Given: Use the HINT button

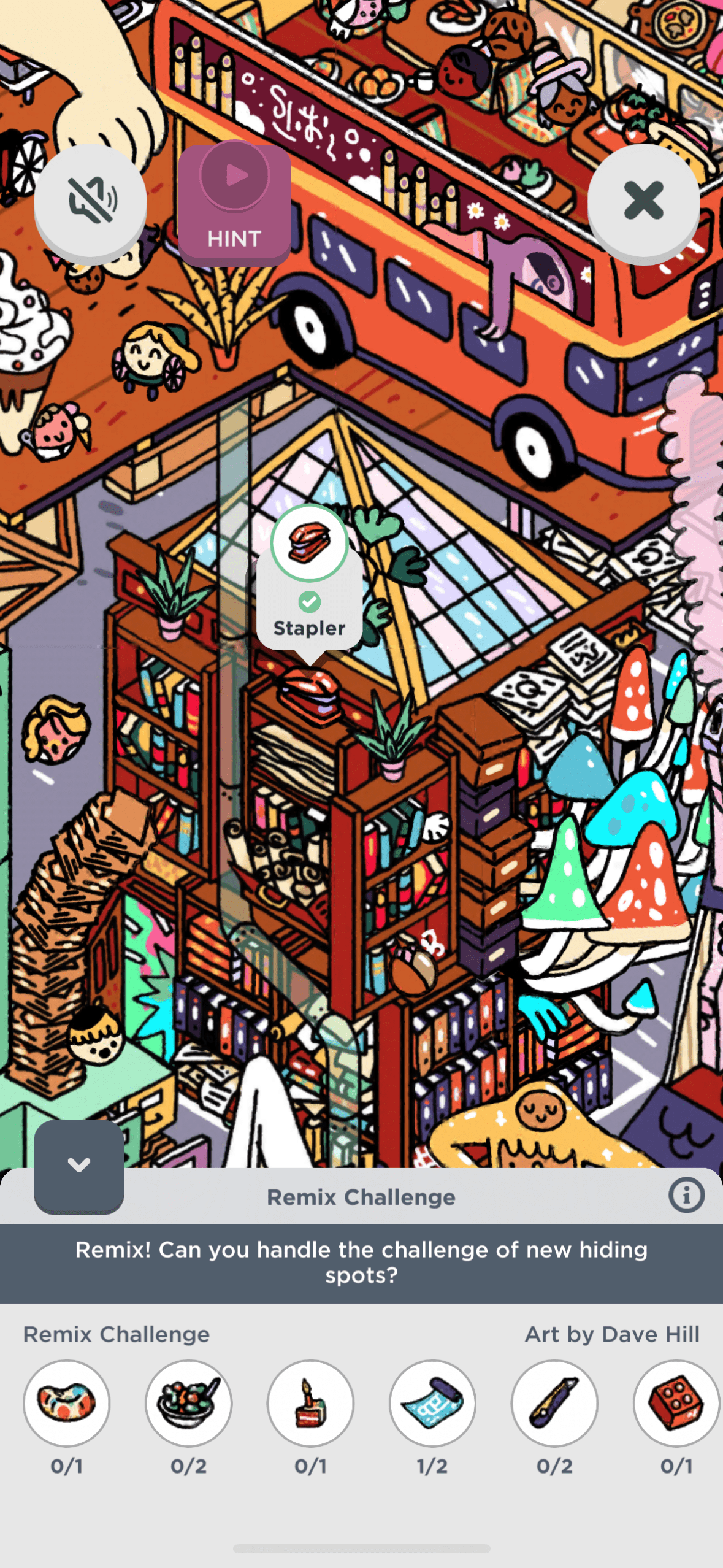Looking at the screenshot, I should (x=234, y=203).
